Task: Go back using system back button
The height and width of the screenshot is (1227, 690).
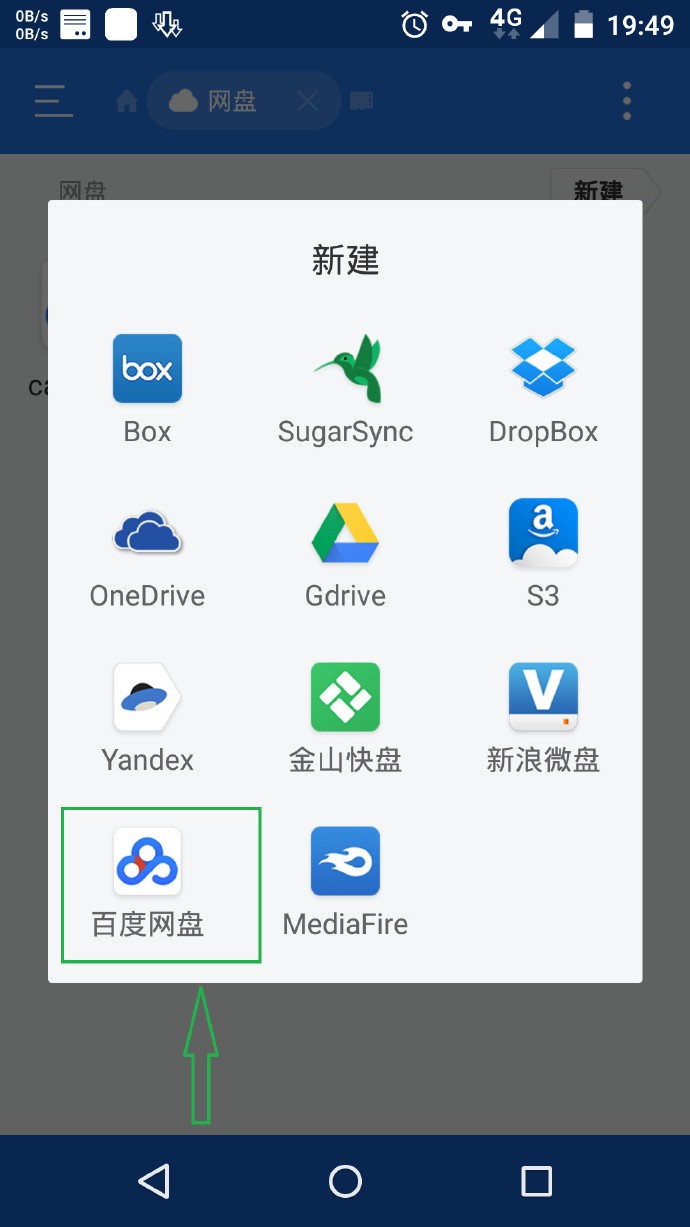Action: (x=154, y=1181)
